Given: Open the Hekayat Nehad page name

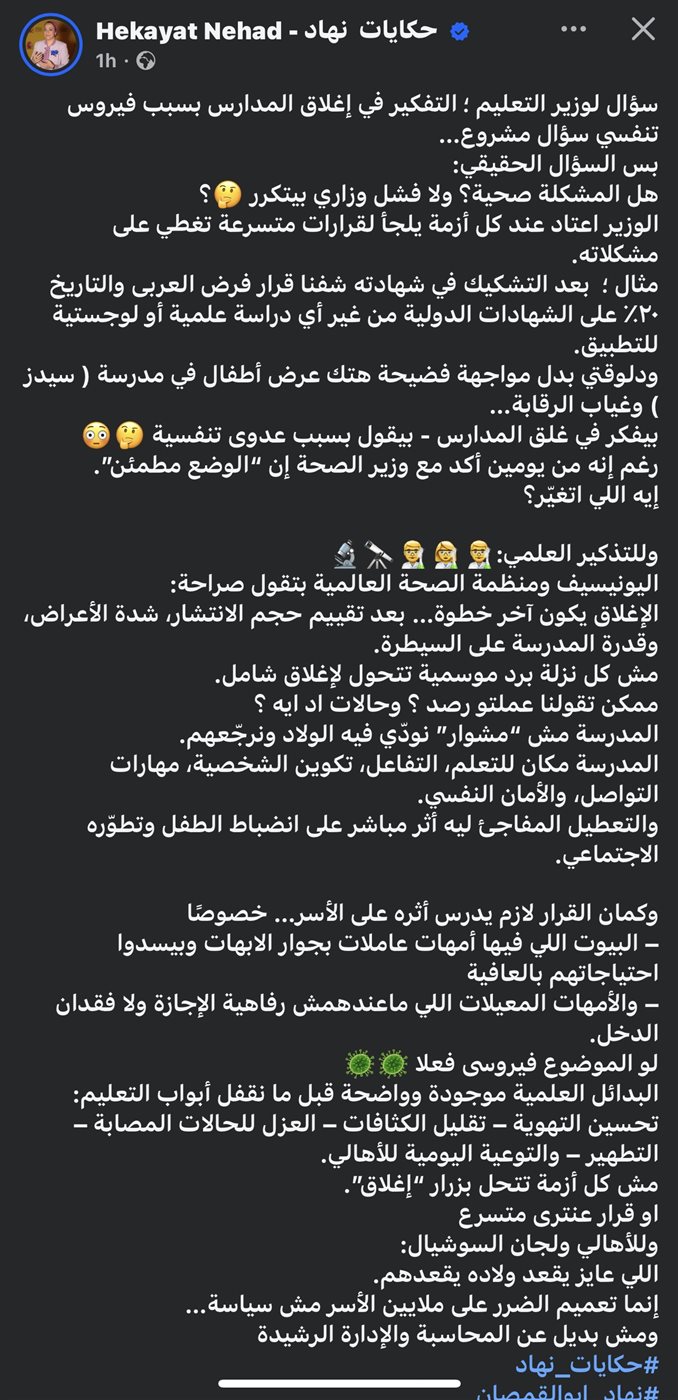Looking at the screenshot, I should [267, 31].
